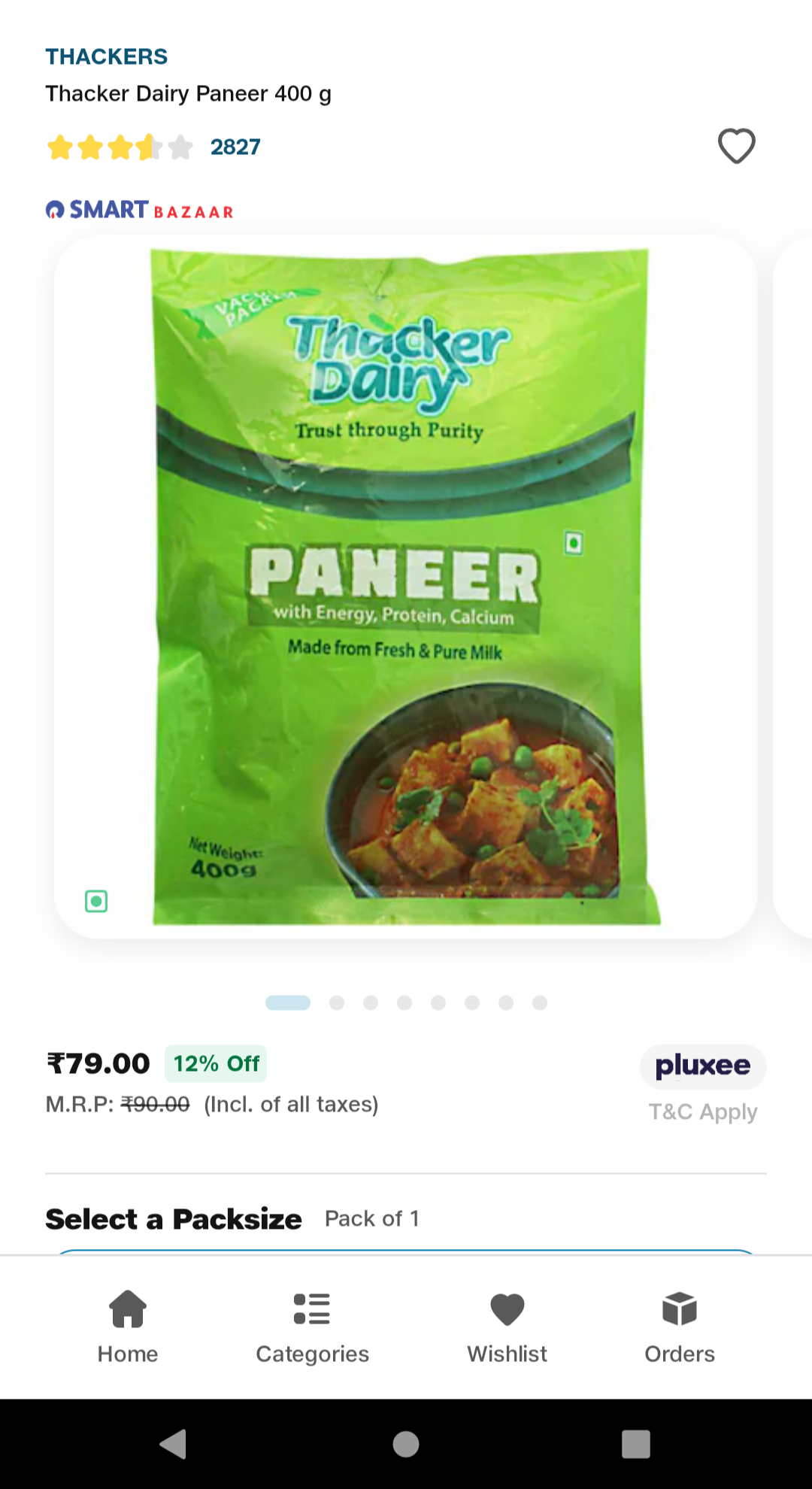Add the paneer to your wishlist
Image resolution: width=812 pixels, height=1489 pixels.
(x=736, y=146)
